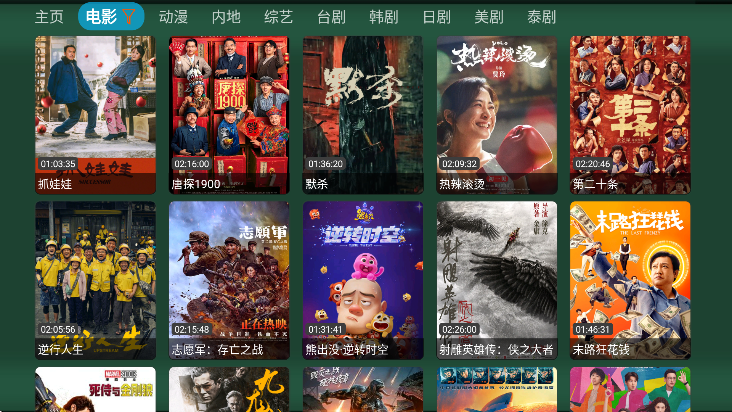
Task: Open the 台剧 tab
Action: pyautogui.click(x=331, y=17)
